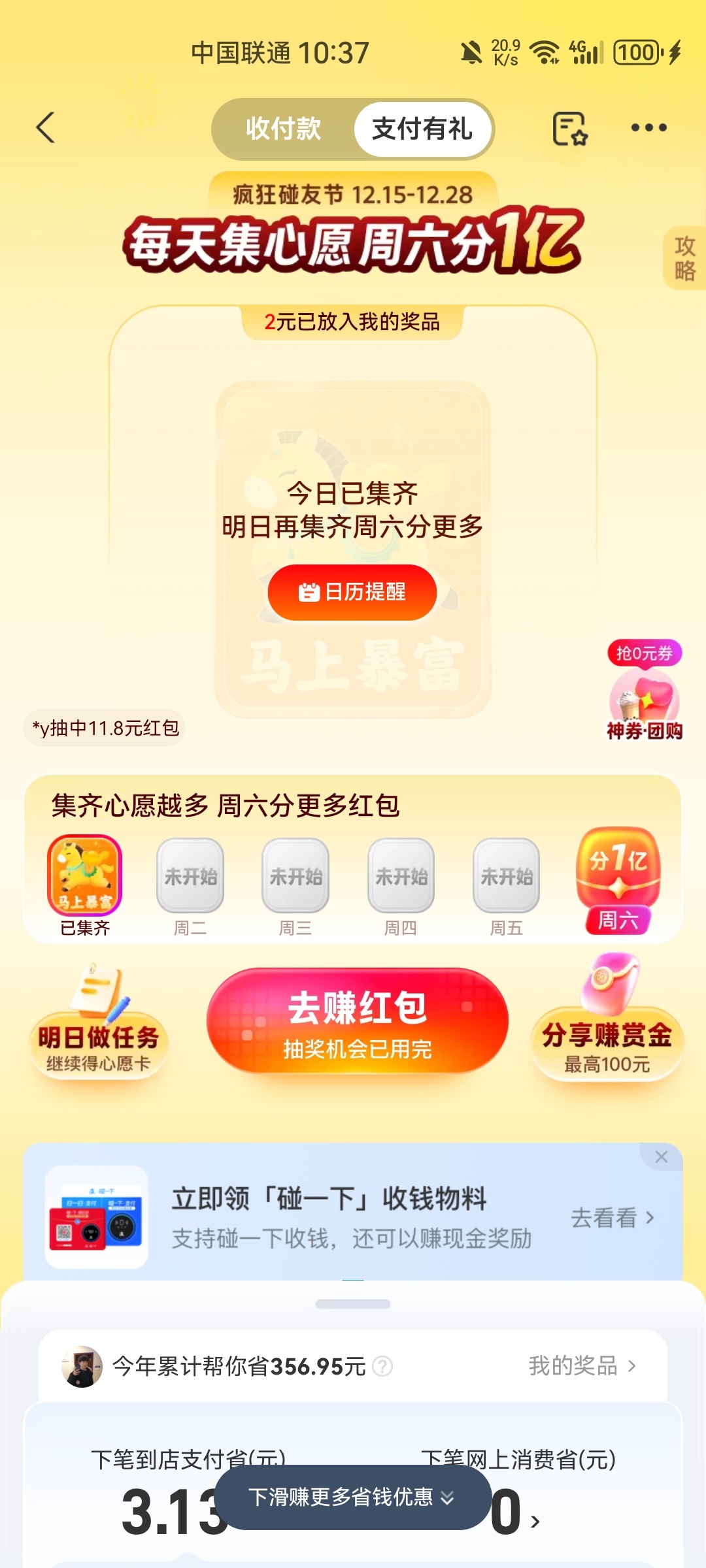This screenshot has height=1568, width=706.
Task: Select the 支付有礼 tab
Action: coord(422,129)
